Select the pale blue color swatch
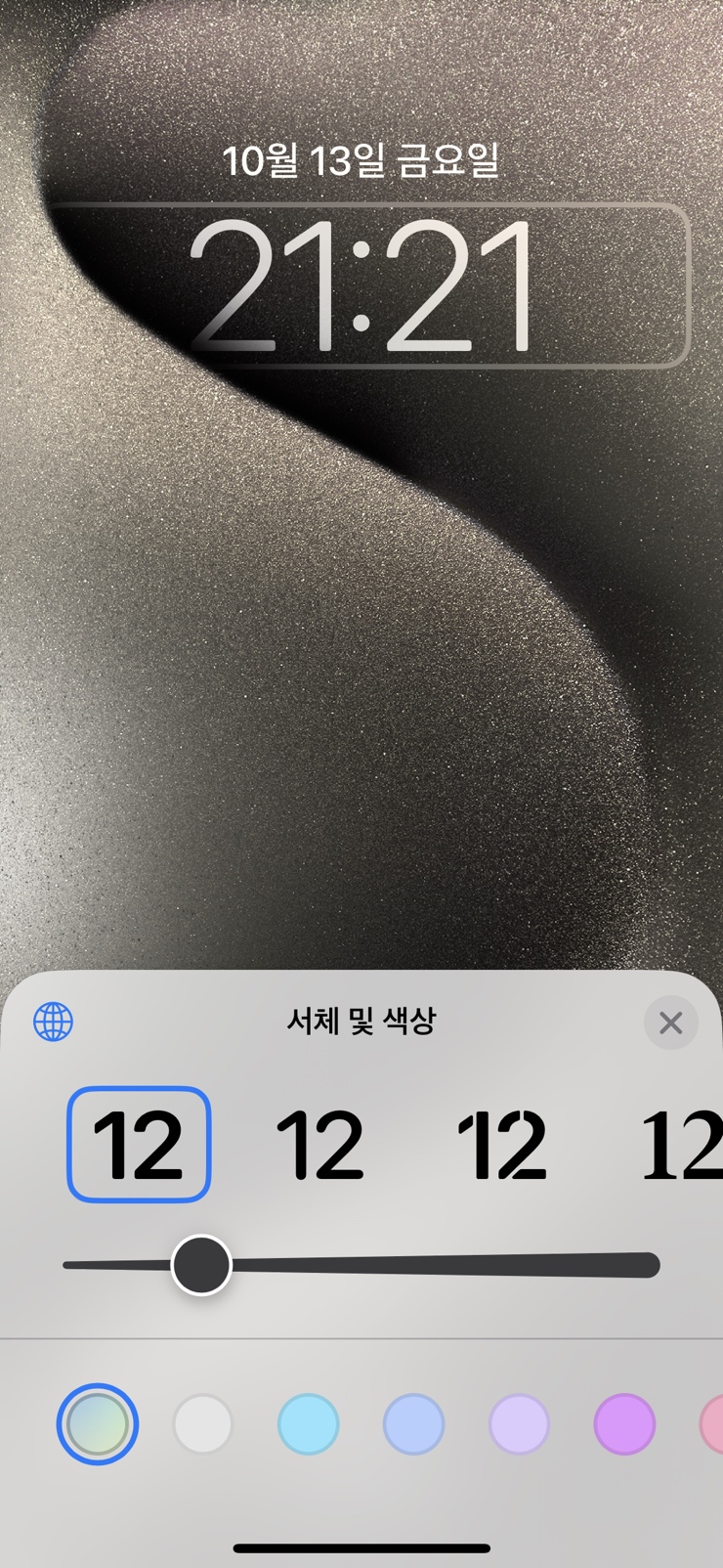The height and width of the screenshot is (1568, 723). pos(413,1424)
